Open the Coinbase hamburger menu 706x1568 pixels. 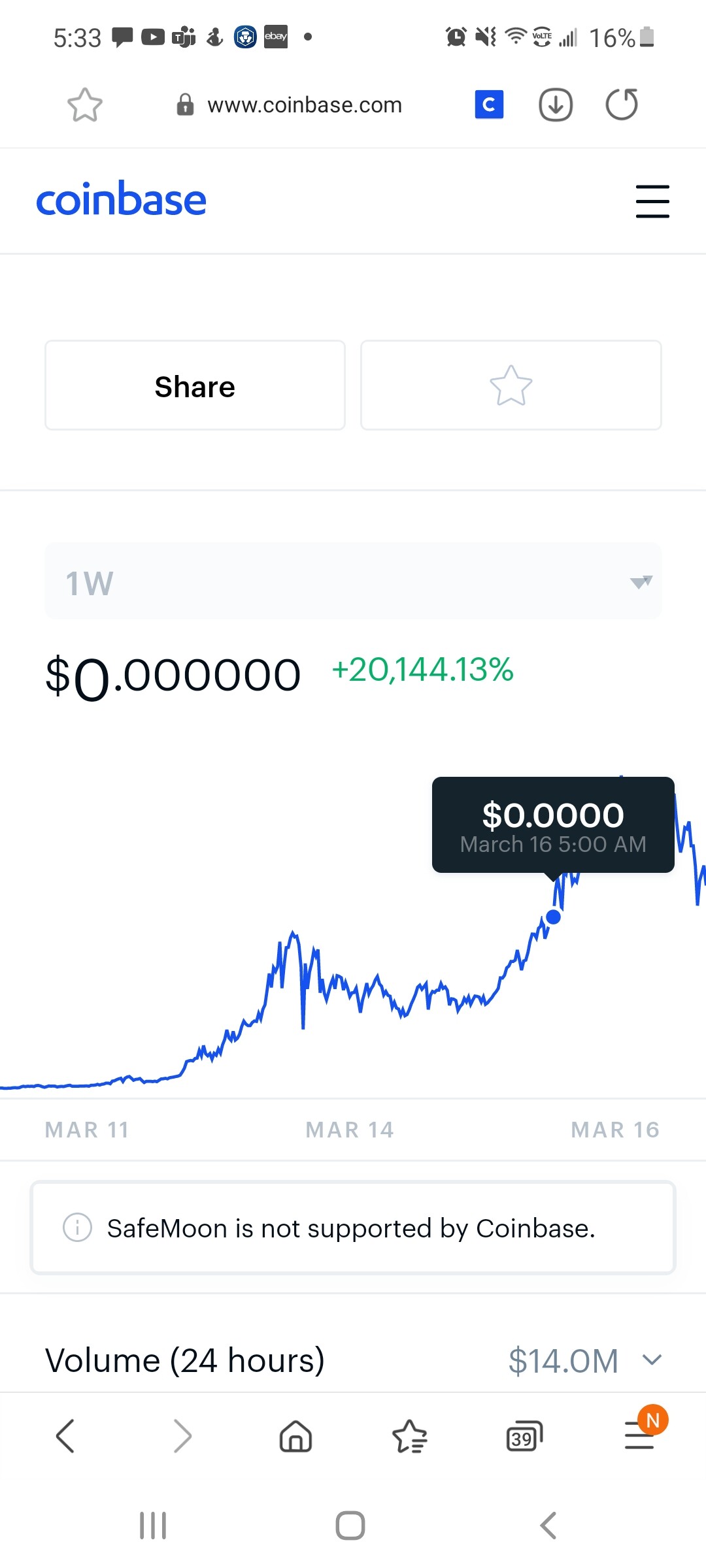click(652, 201)
